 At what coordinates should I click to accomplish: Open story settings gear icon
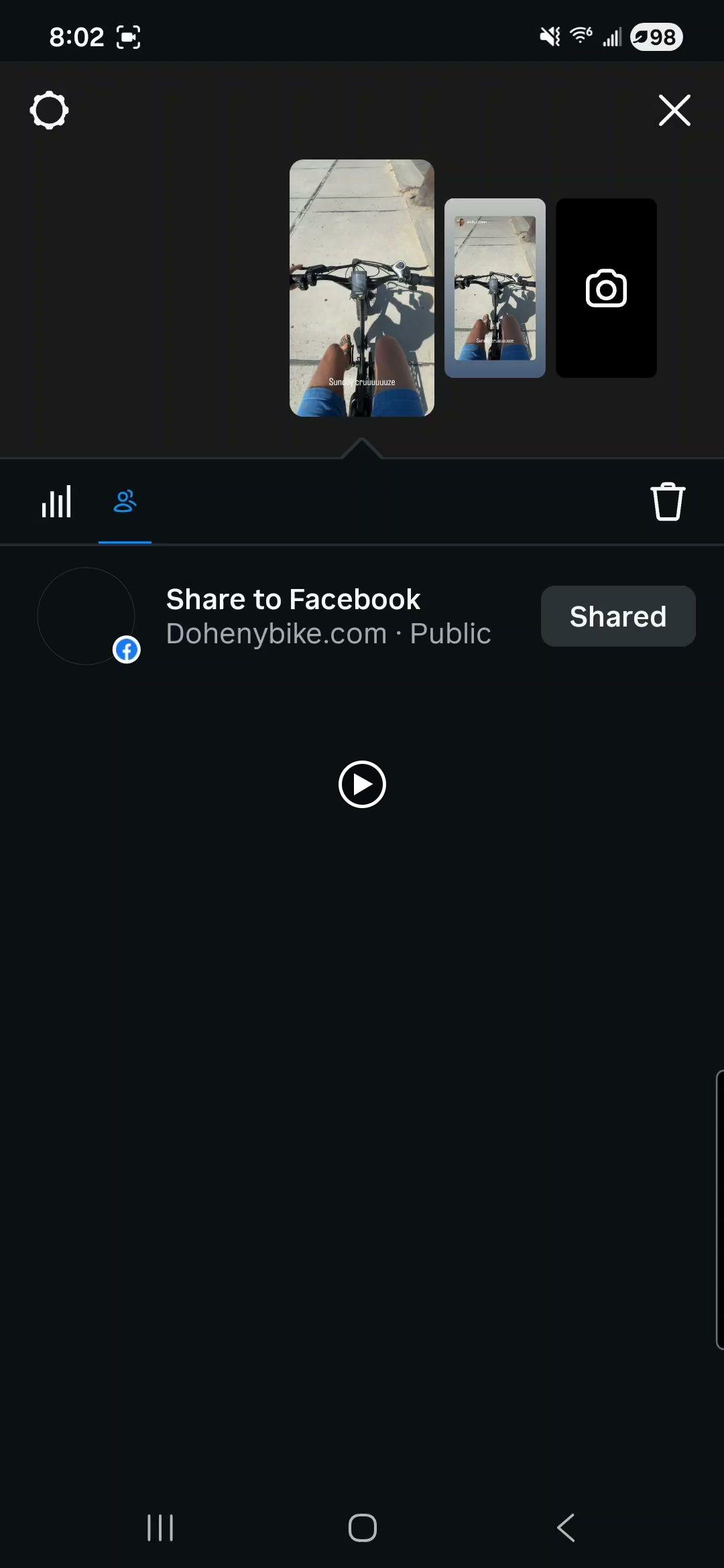[49, 111]
